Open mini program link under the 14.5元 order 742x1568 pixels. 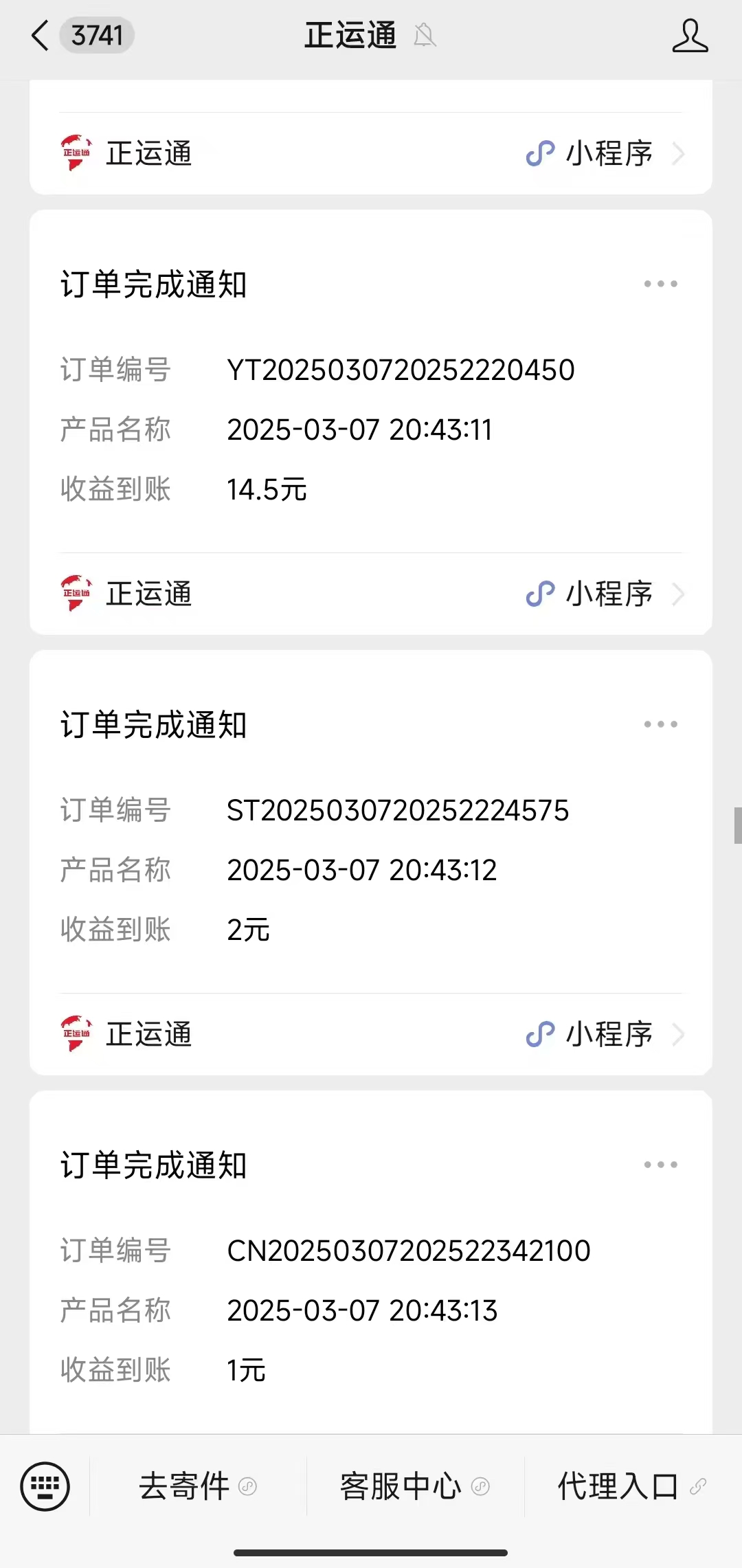click(371, 594)
